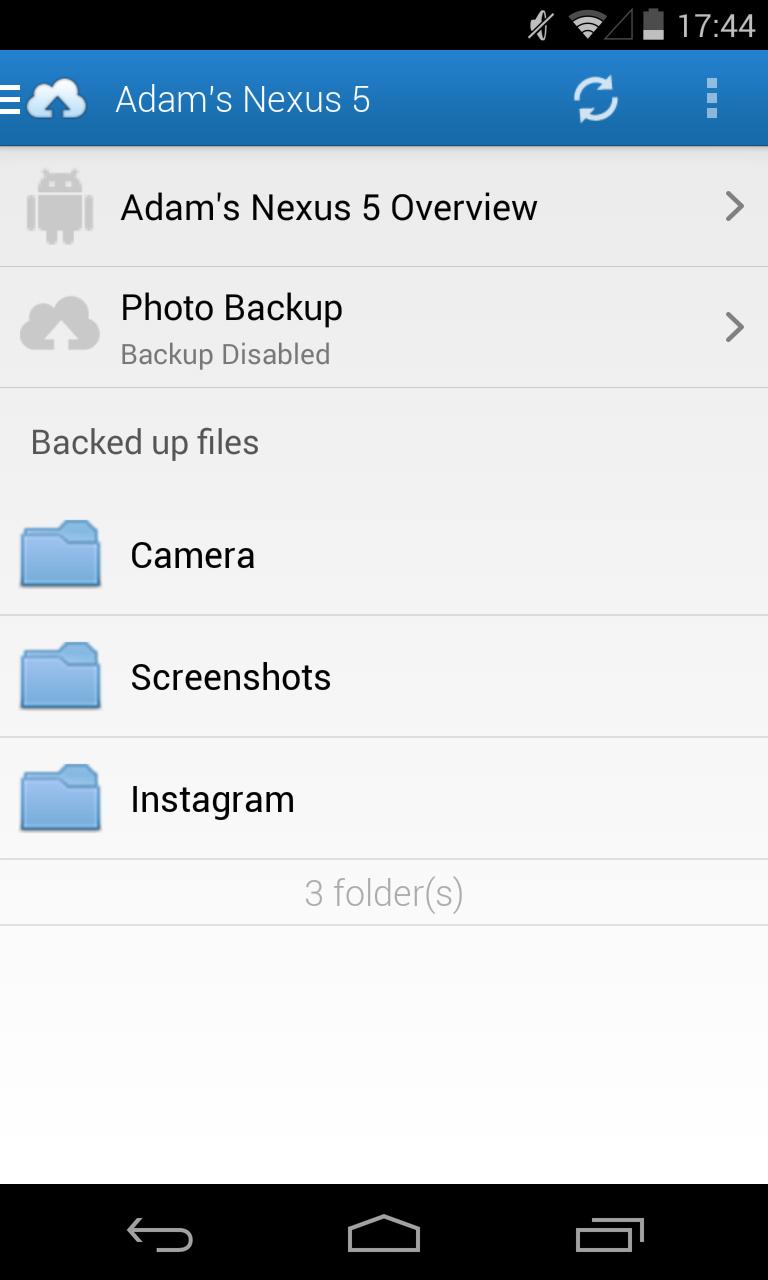The image size is (768, 1280).
Task: Open the Screenshots folder icon
Action: [60, 676]
